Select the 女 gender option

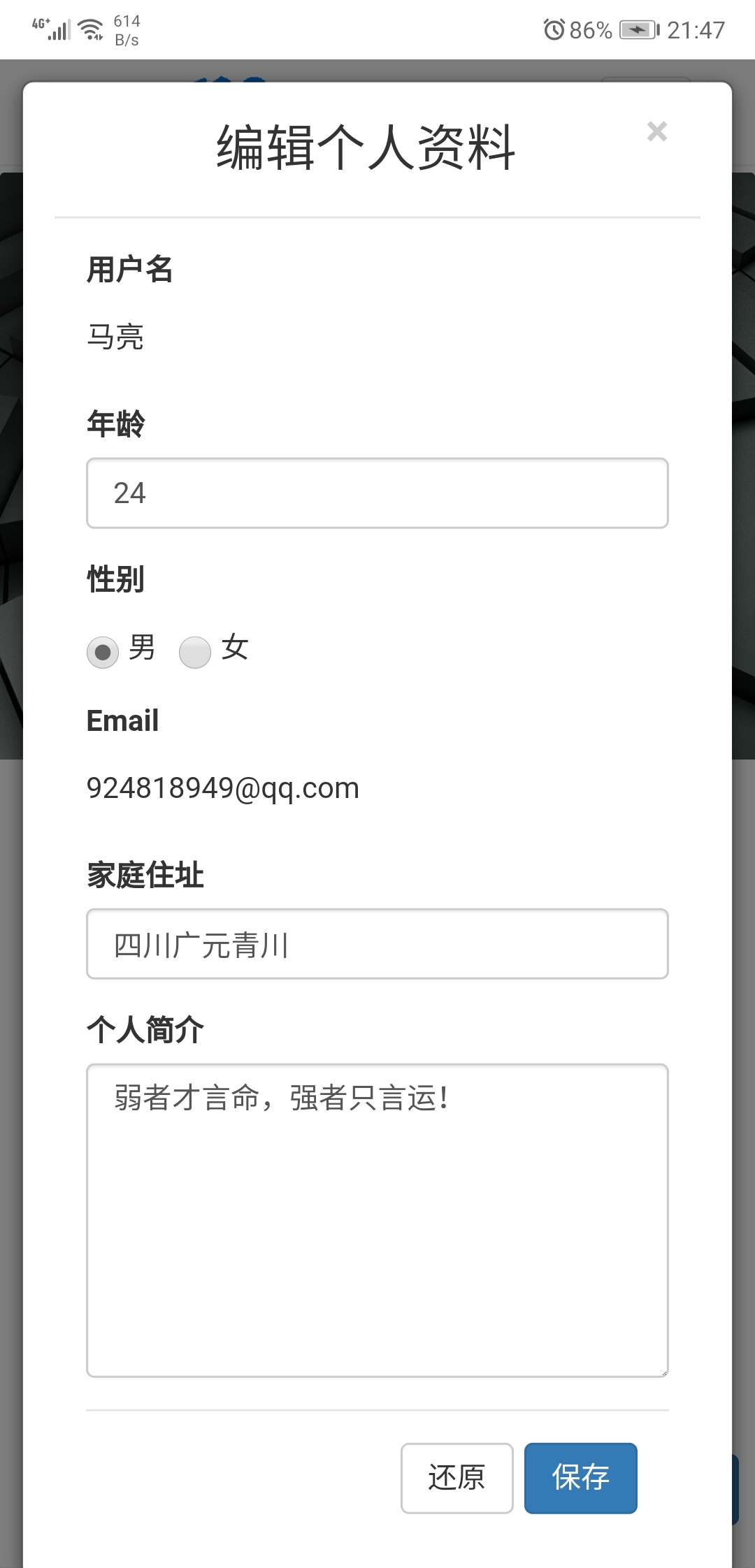195,652
